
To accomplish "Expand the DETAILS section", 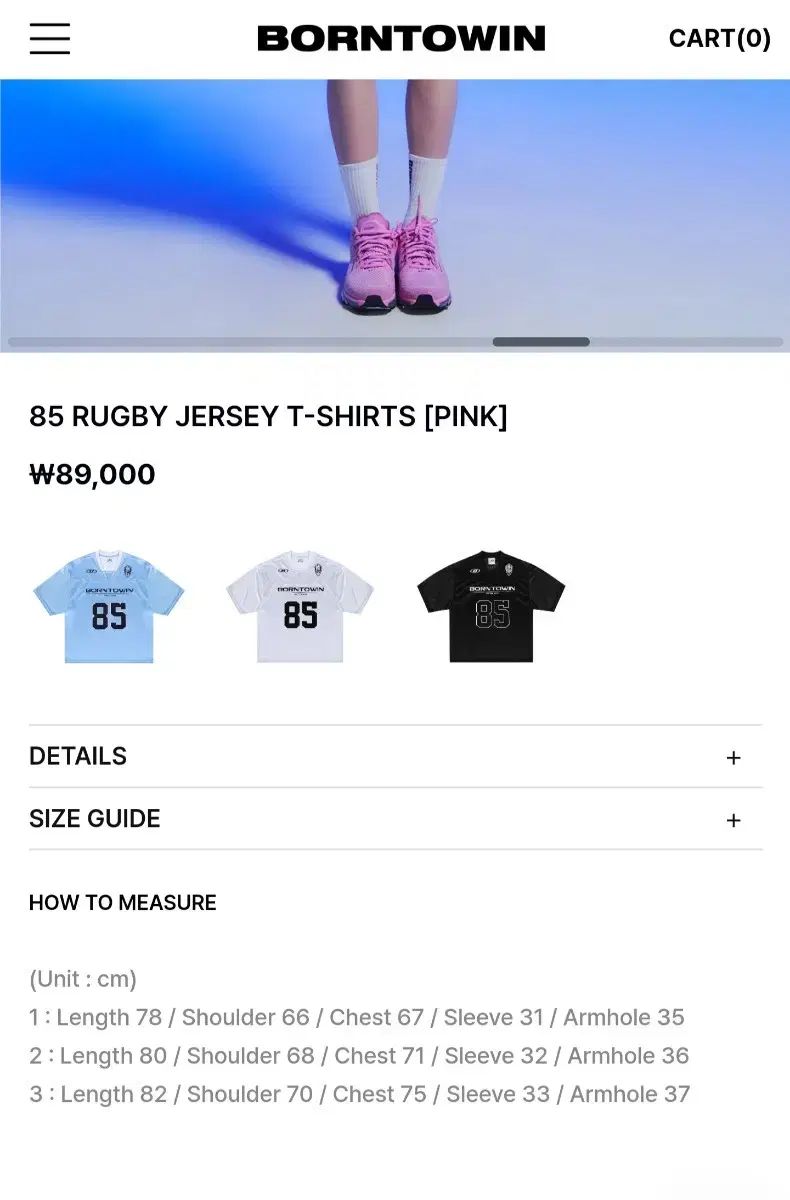I will point(395,757).
